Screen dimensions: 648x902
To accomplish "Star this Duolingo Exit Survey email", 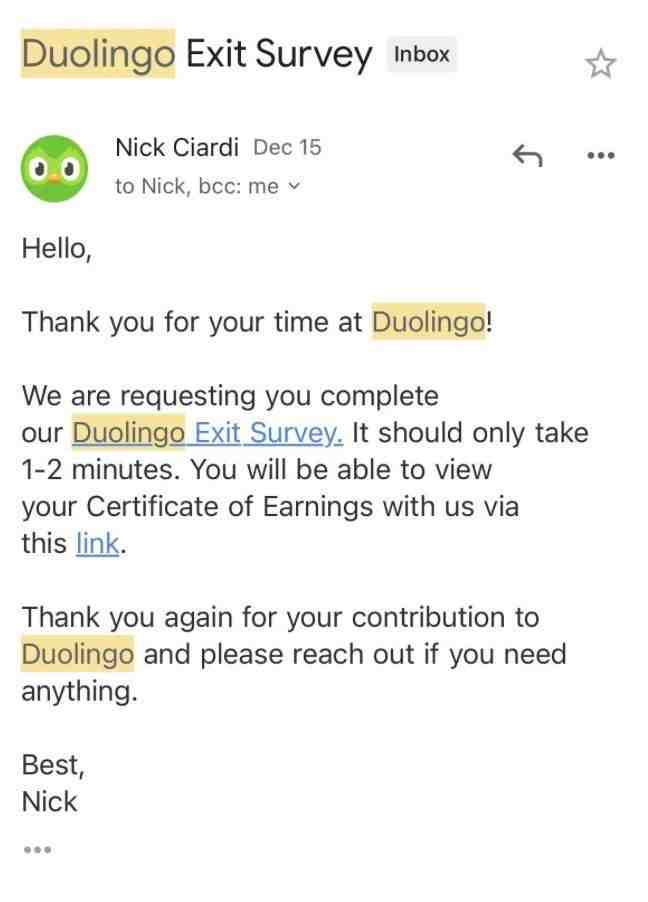I will 600,64.
